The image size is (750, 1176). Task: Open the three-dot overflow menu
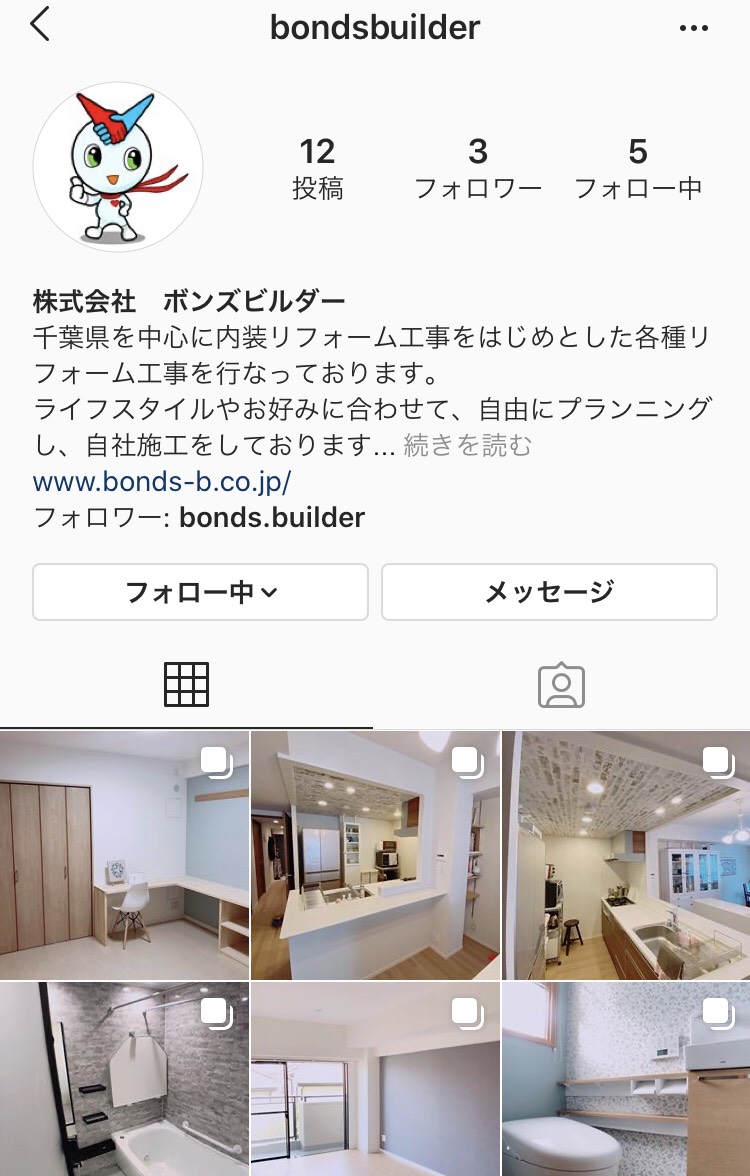point(693,28)
